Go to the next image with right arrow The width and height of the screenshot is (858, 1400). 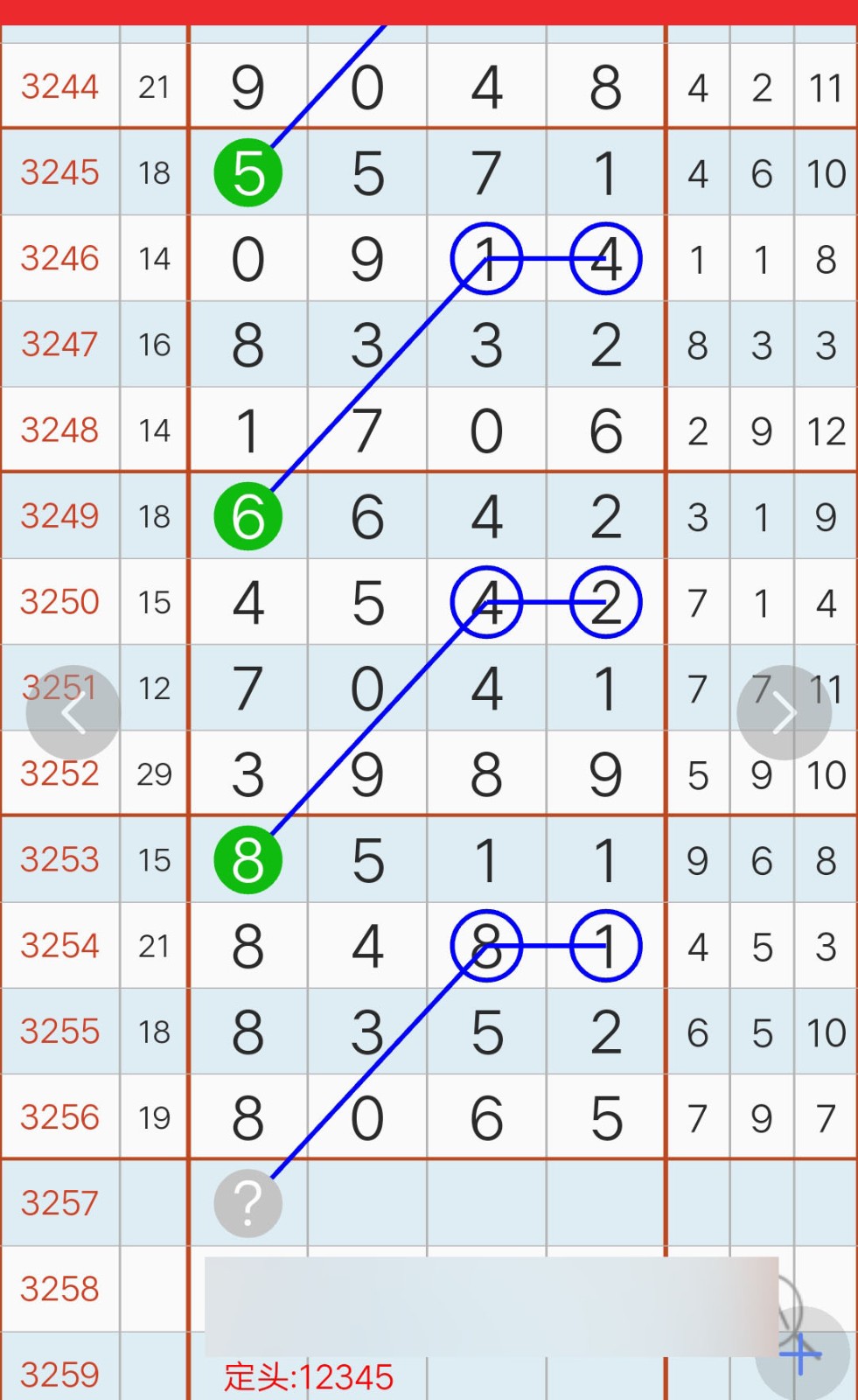click(x=784, y=713)
